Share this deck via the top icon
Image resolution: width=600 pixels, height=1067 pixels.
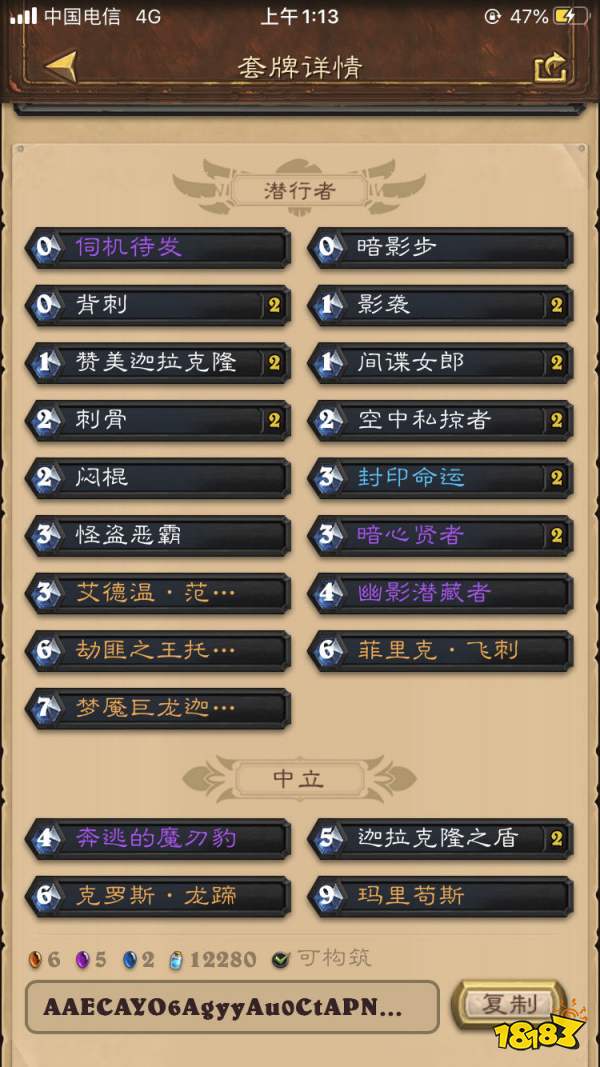click(550, 67)
